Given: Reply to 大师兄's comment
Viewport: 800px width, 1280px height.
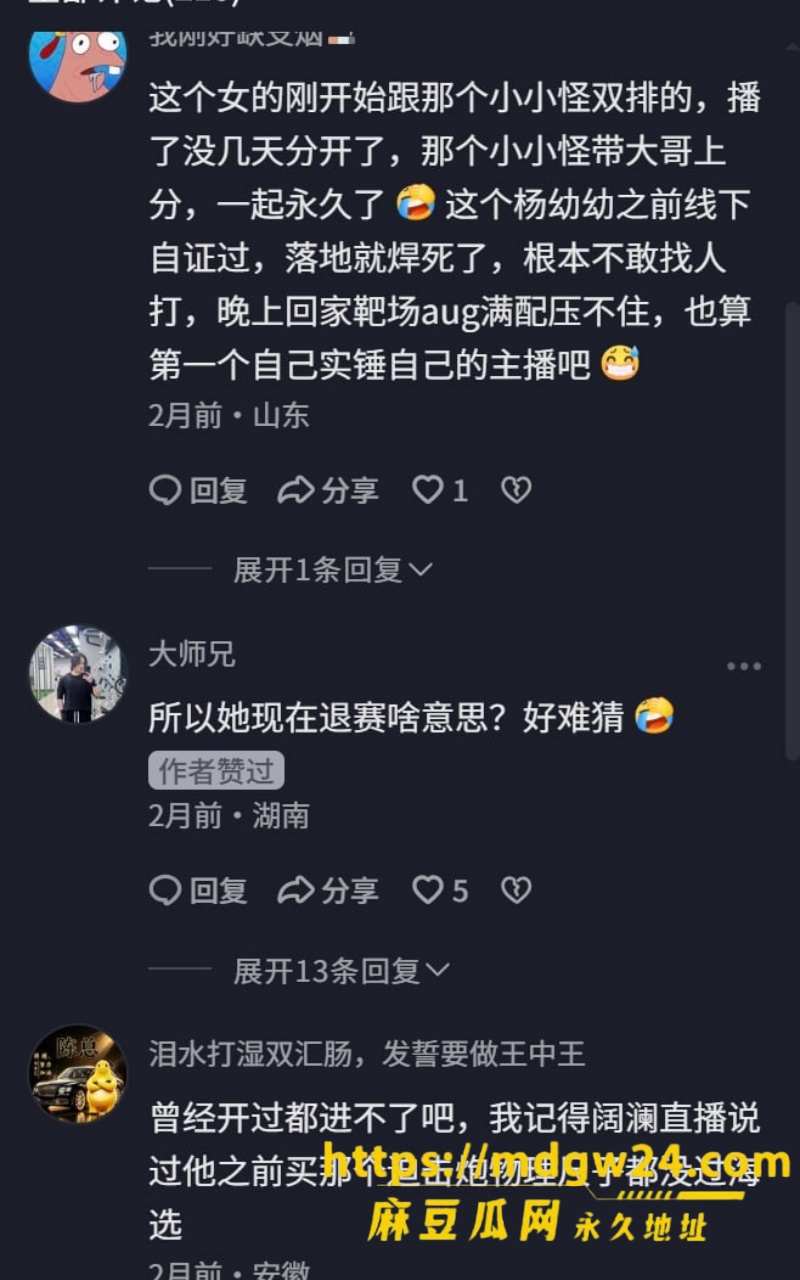Looking at the screenshot, I should [x=198, y=890].
